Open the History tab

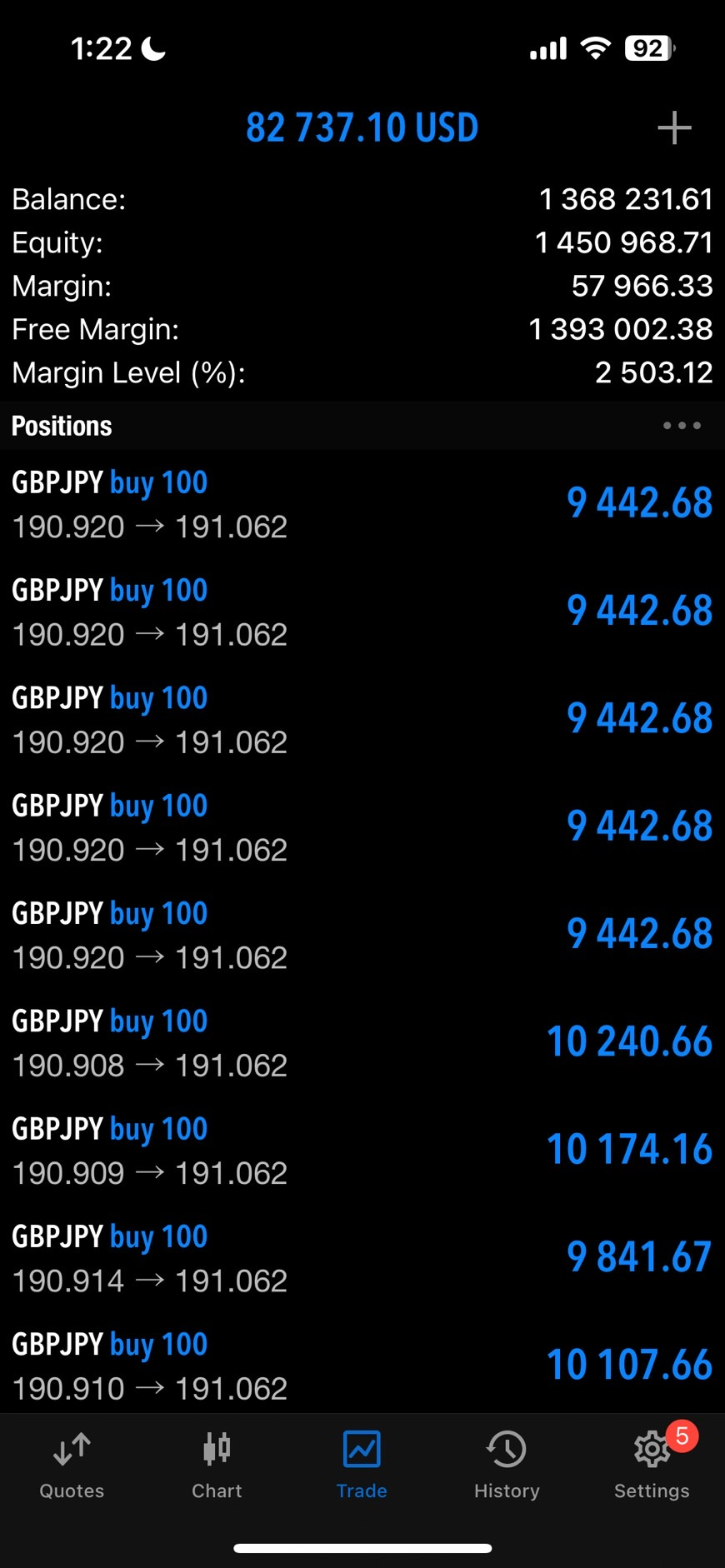[x=507, y=1466]
